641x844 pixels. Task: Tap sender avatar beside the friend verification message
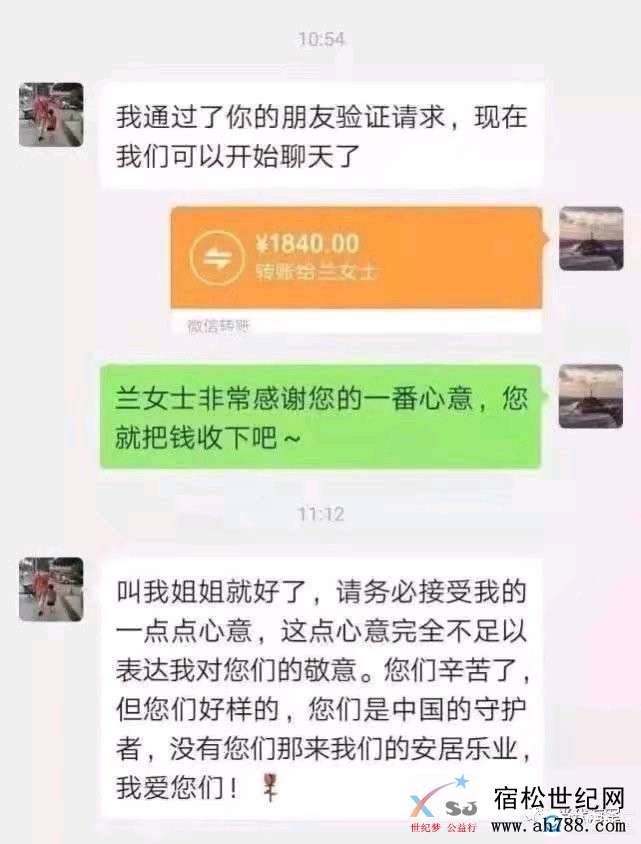click(51, 115)
